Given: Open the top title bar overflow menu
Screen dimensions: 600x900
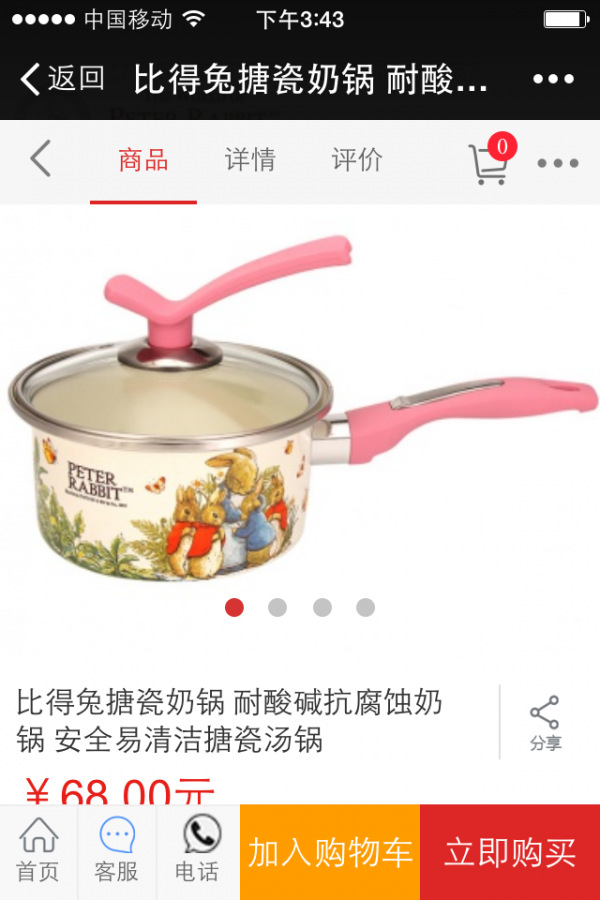Looking at the screenshot, I should pyautogui.click(x=552, y=80).
